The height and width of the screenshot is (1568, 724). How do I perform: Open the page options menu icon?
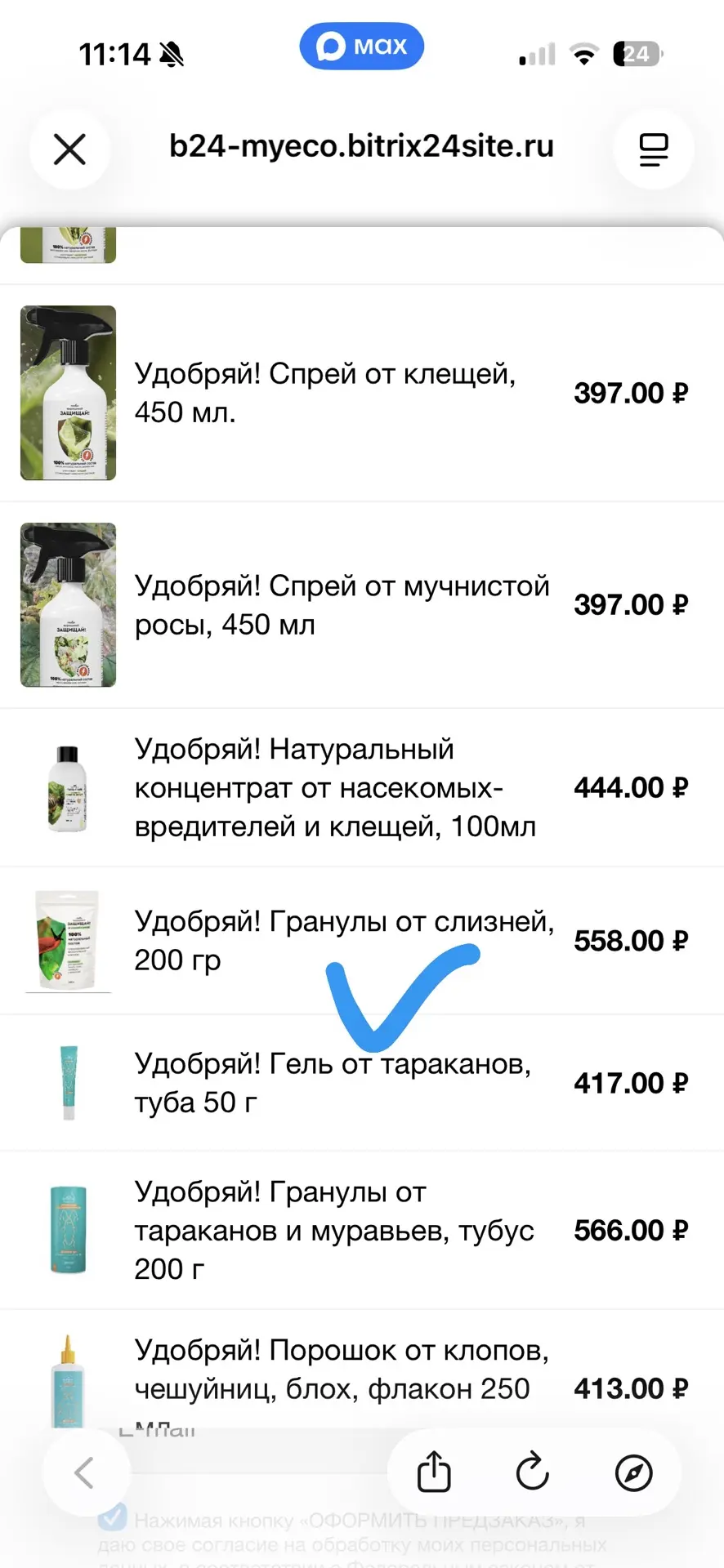coord(653,149)
